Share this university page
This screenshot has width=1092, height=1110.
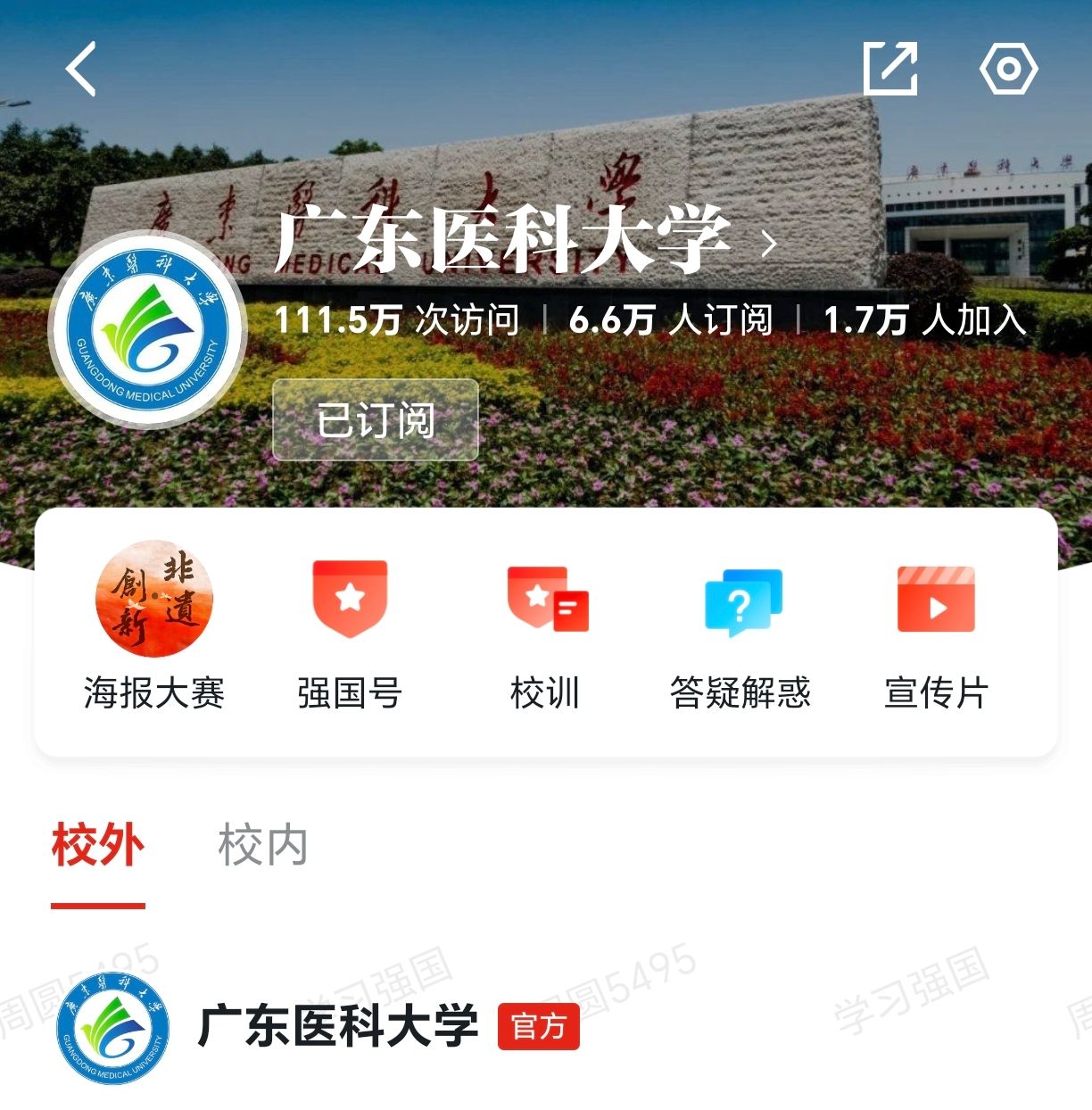pyautogui.click(x=889, y=69)
